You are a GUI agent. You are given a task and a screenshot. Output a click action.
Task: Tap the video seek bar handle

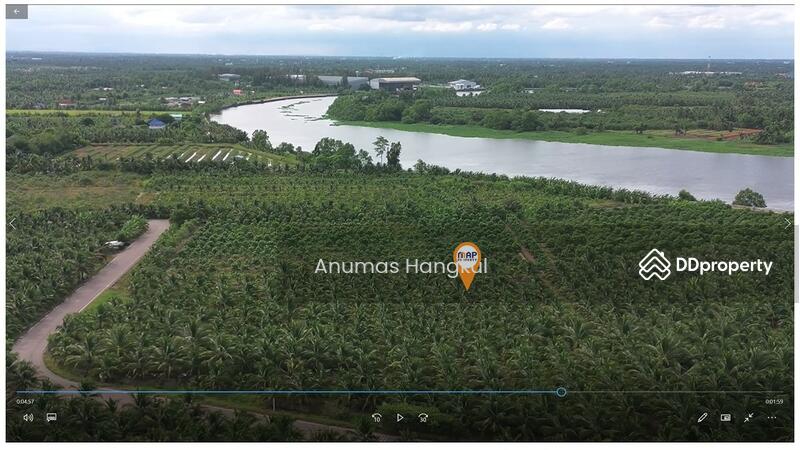click(x=561, y=392)
